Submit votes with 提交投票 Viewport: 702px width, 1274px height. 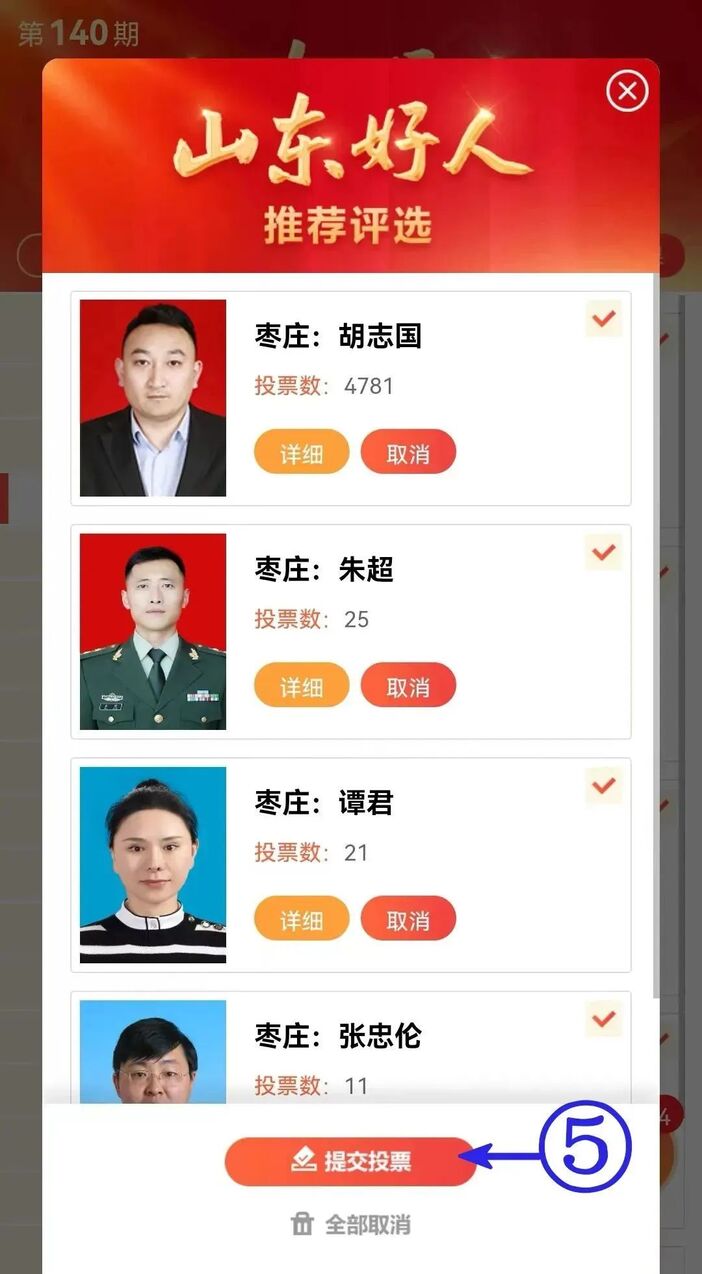point(350,1161)
